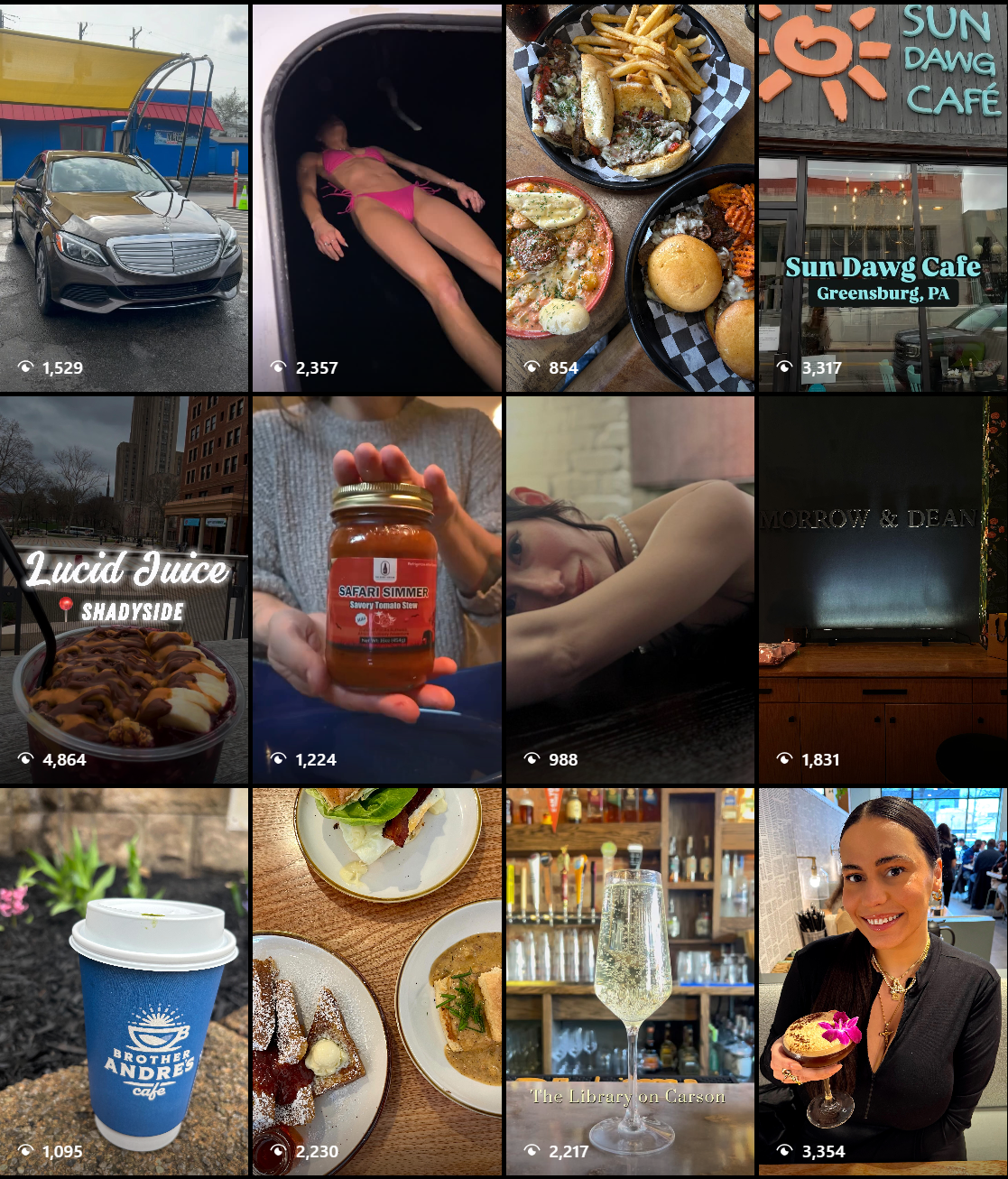Viewport: 1008px width, 1179px height.
Task: Open The Library on Carson video
Action: coord(630,982)
